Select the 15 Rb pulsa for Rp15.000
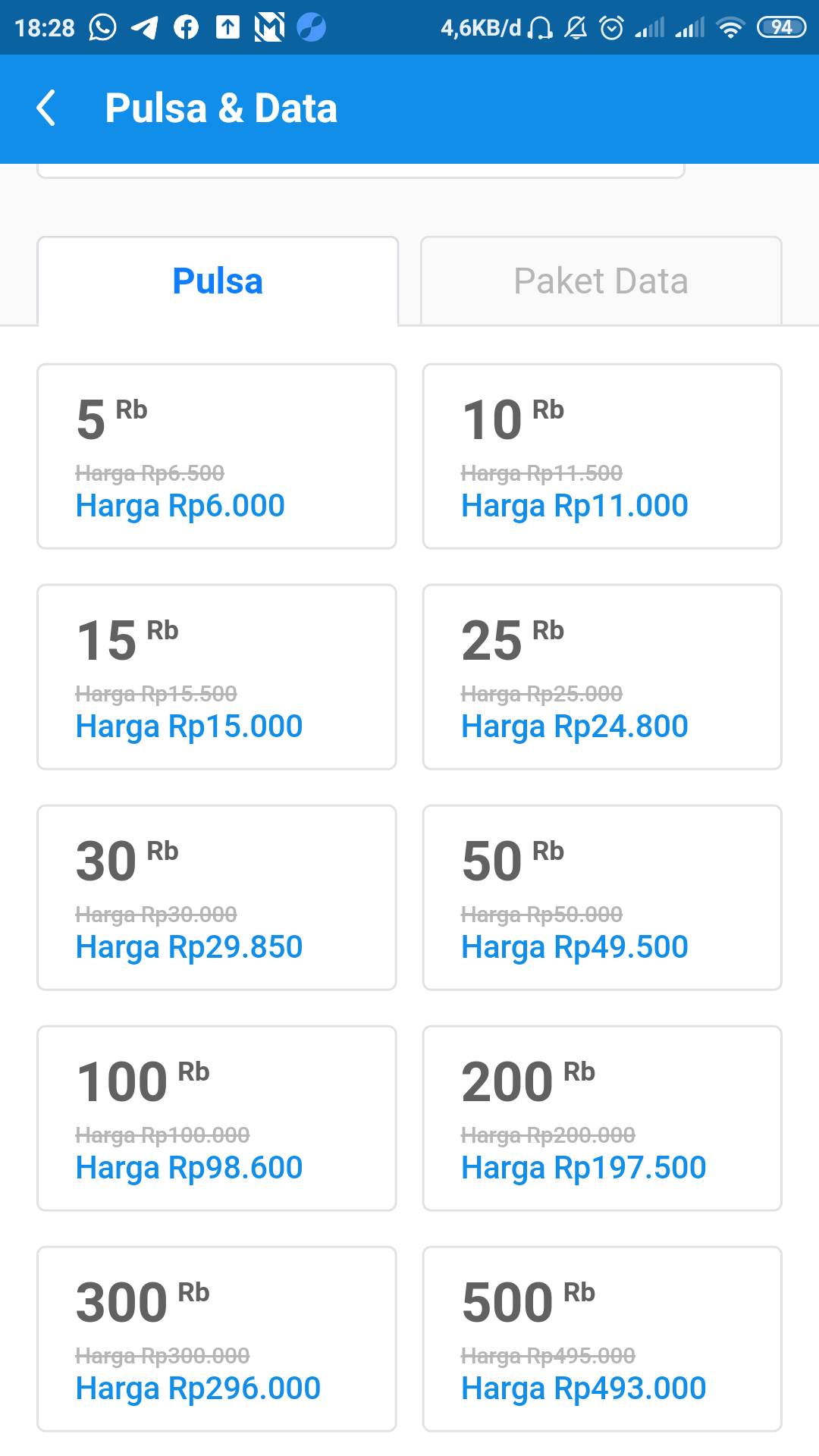The height and width of the screenshot is (1456, 819). pos(217,677)
